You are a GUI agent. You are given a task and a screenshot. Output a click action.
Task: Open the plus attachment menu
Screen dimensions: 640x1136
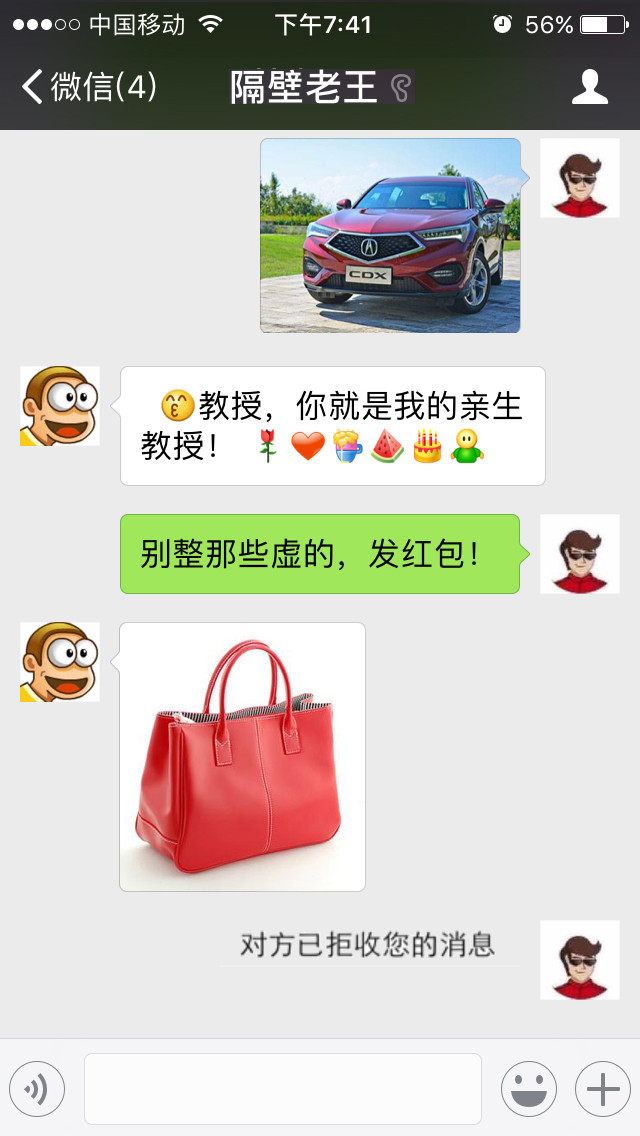602,1088
